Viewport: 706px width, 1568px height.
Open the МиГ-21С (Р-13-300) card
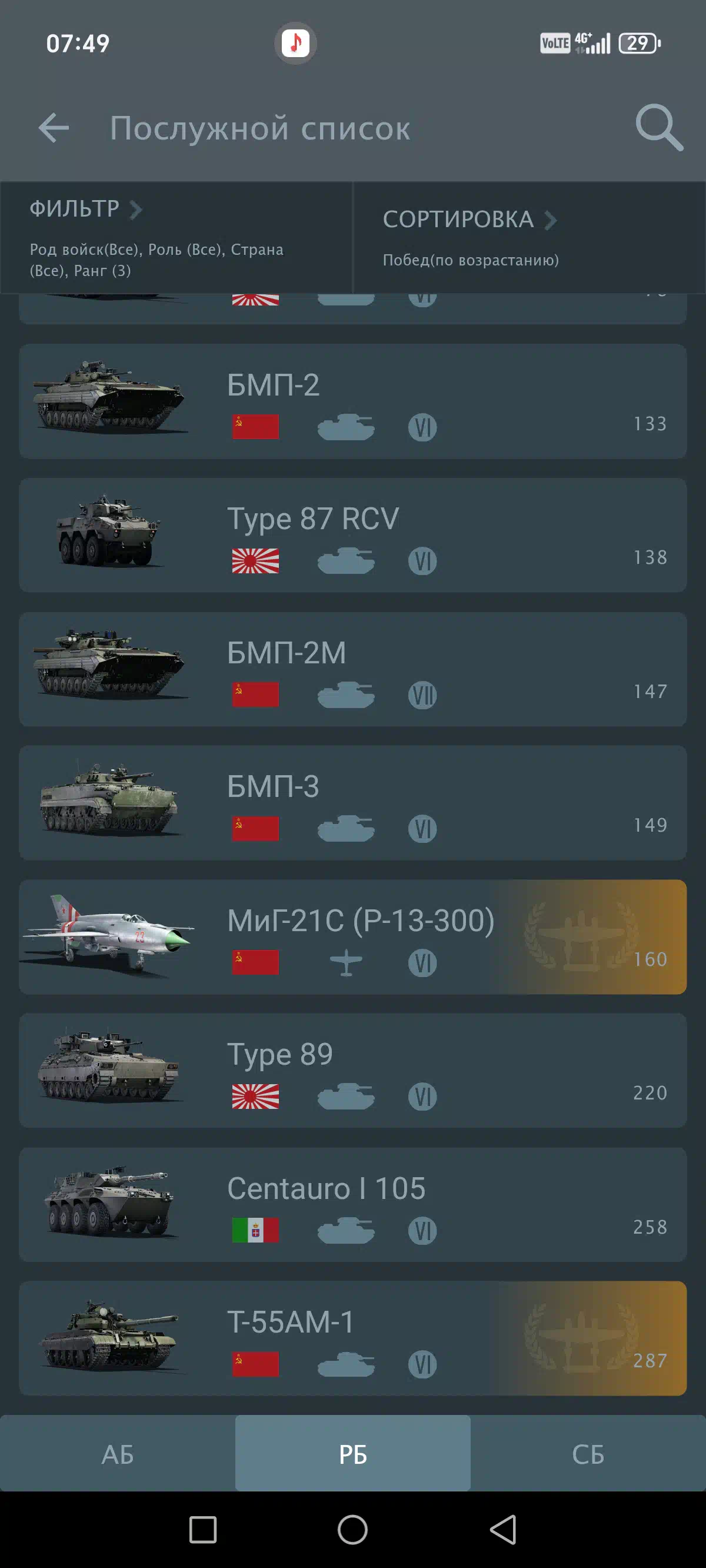click(353, 937)
